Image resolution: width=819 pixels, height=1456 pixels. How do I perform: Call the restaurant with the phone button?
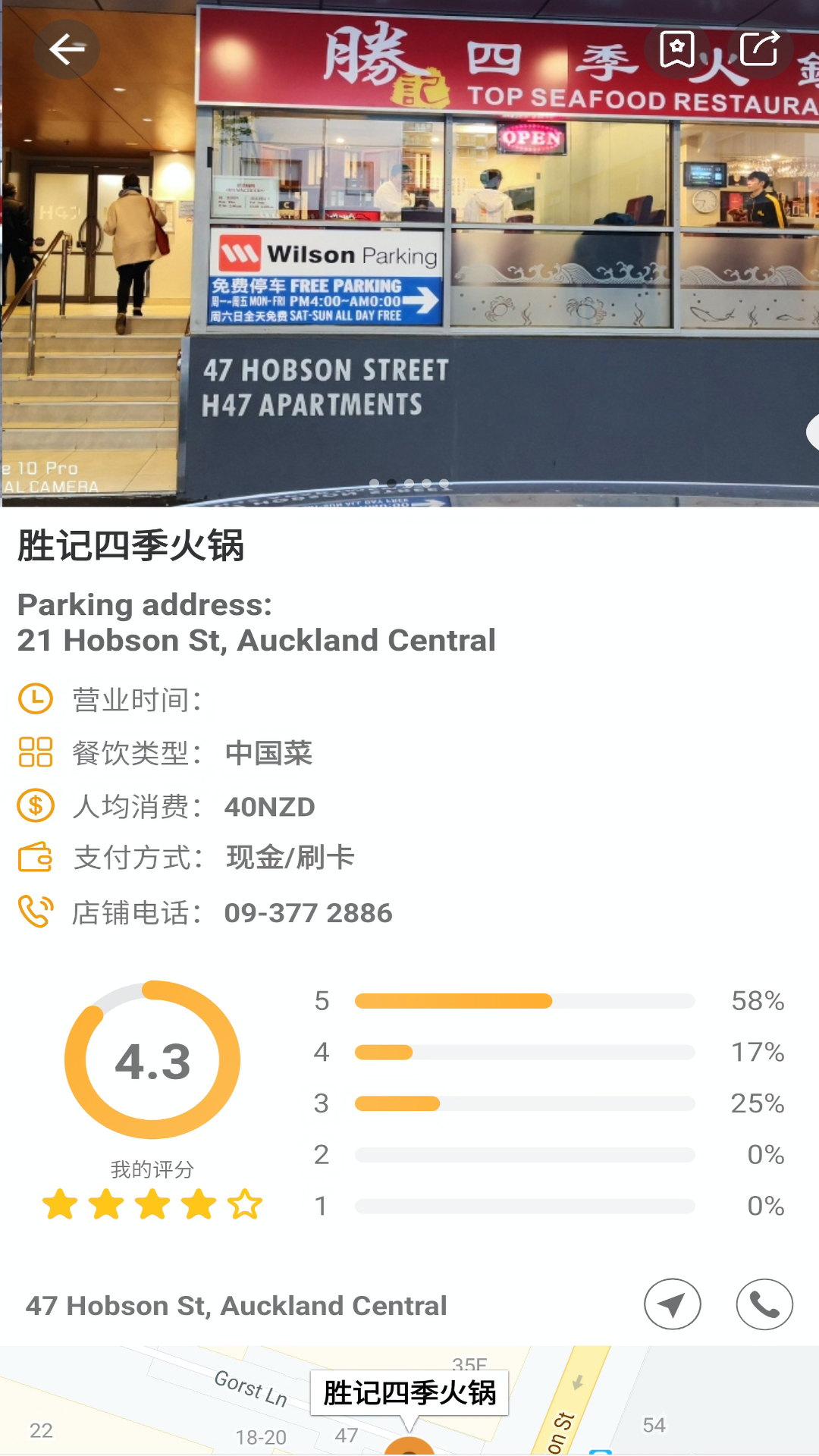coord(764,1304)
